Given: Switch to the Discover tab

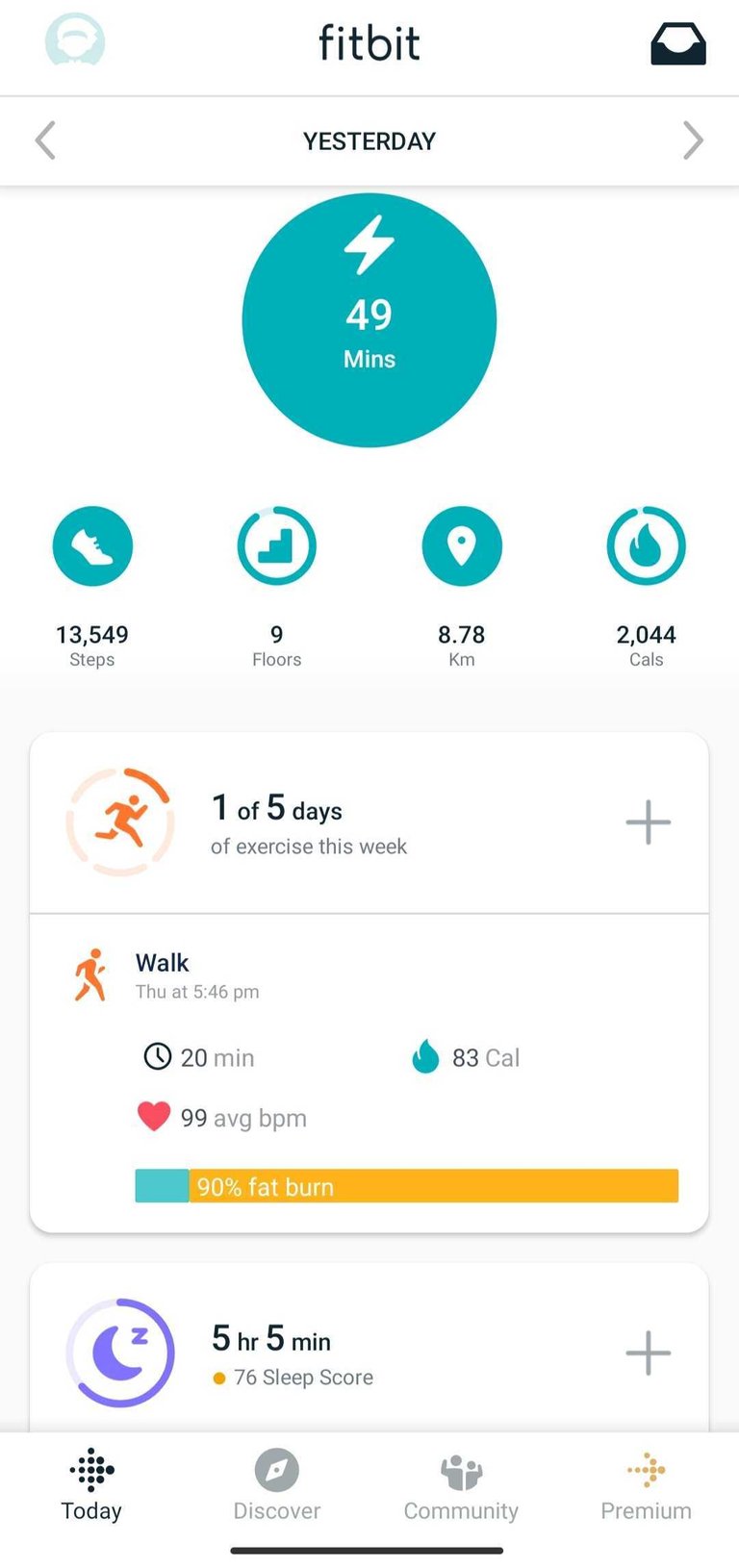Looking at the screenshot, I should pos(277,1486).
